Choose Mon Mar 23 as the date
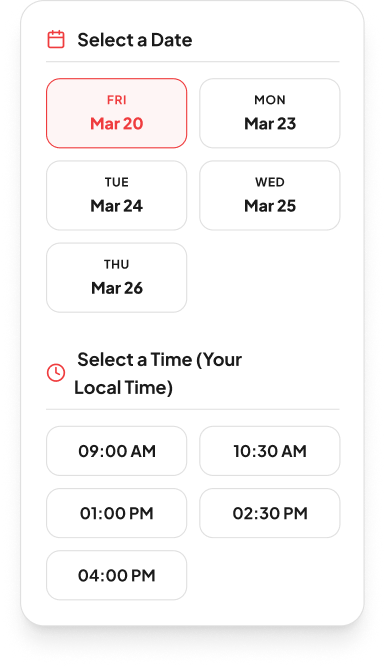 pos(270,113)
